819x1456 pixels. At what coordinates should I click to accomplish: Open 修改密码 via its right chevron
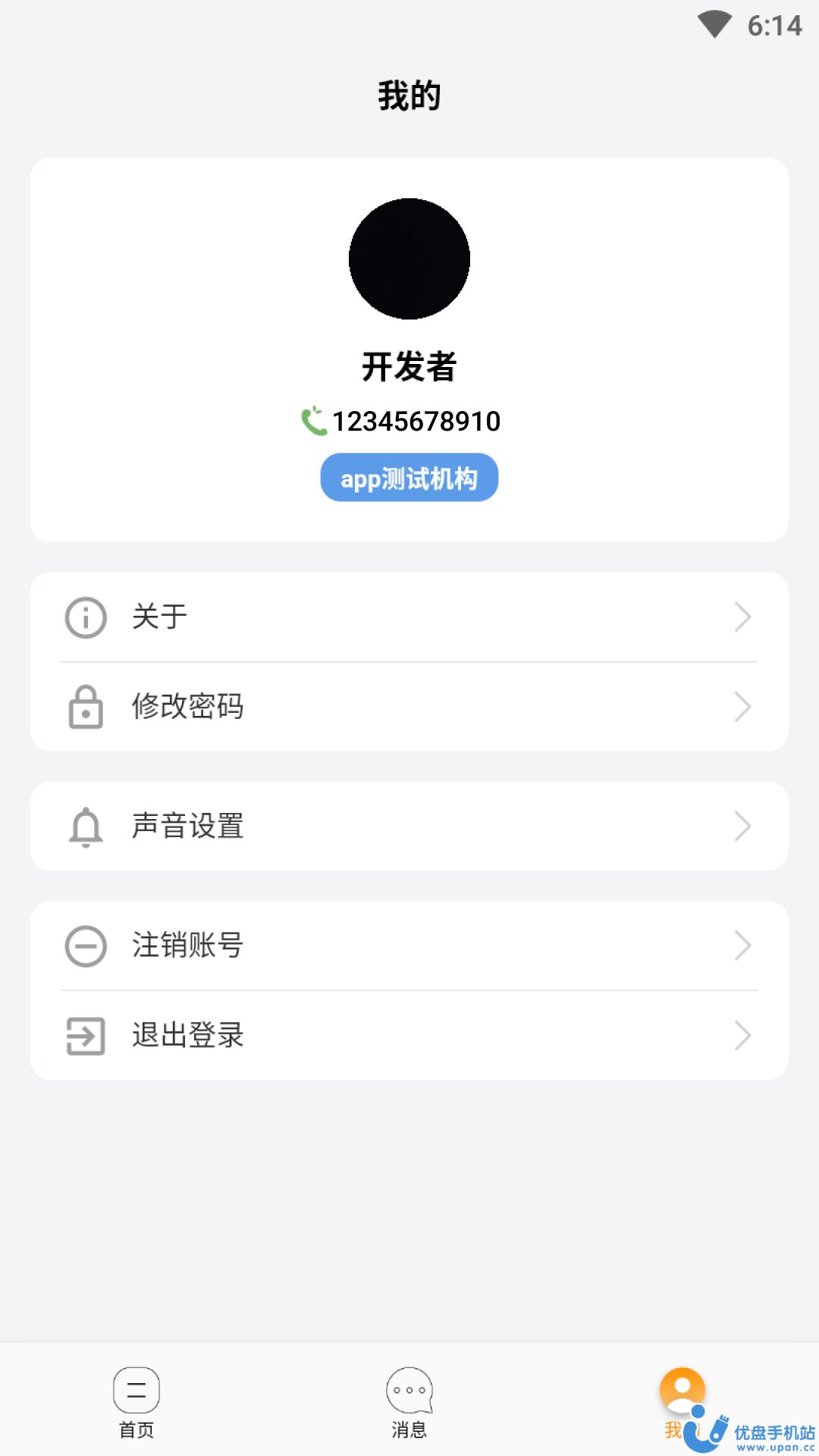pos(743,707)
